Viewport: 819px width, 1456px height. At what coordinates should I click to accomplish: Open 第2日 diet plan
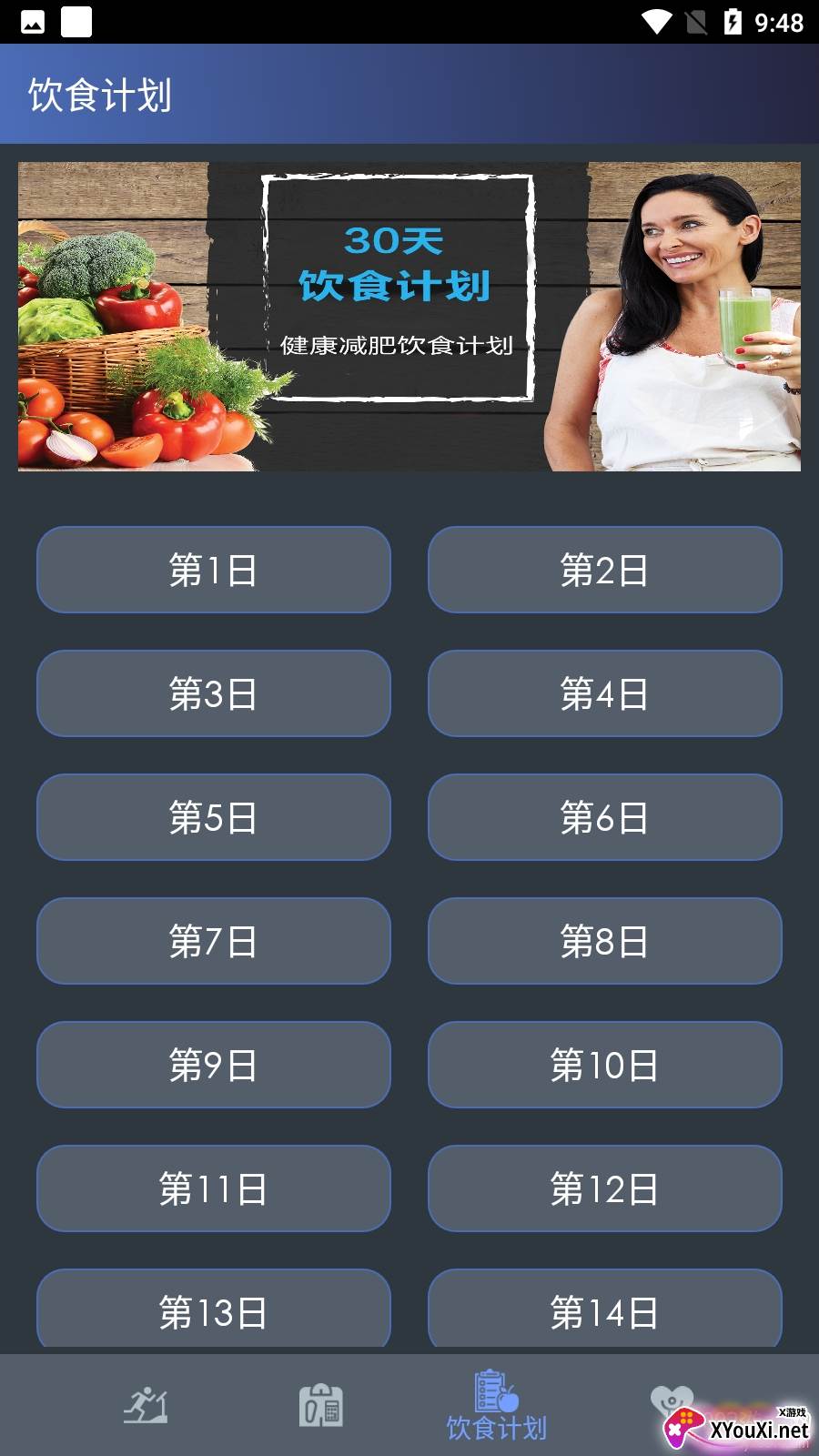pos(604,570)
